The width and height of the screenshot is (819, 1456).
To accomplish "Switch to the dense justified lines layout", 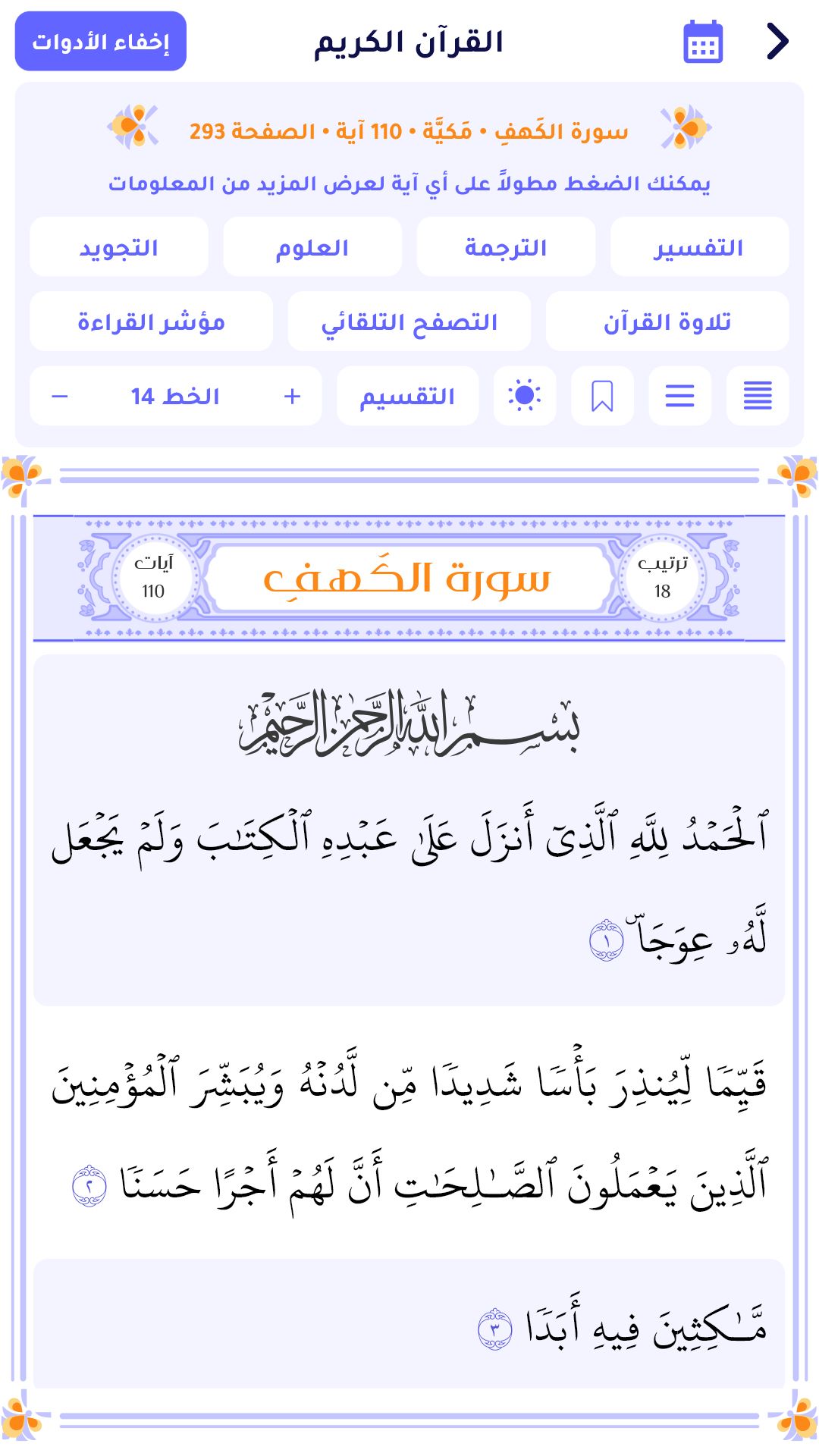I will [x=757, y=396].
